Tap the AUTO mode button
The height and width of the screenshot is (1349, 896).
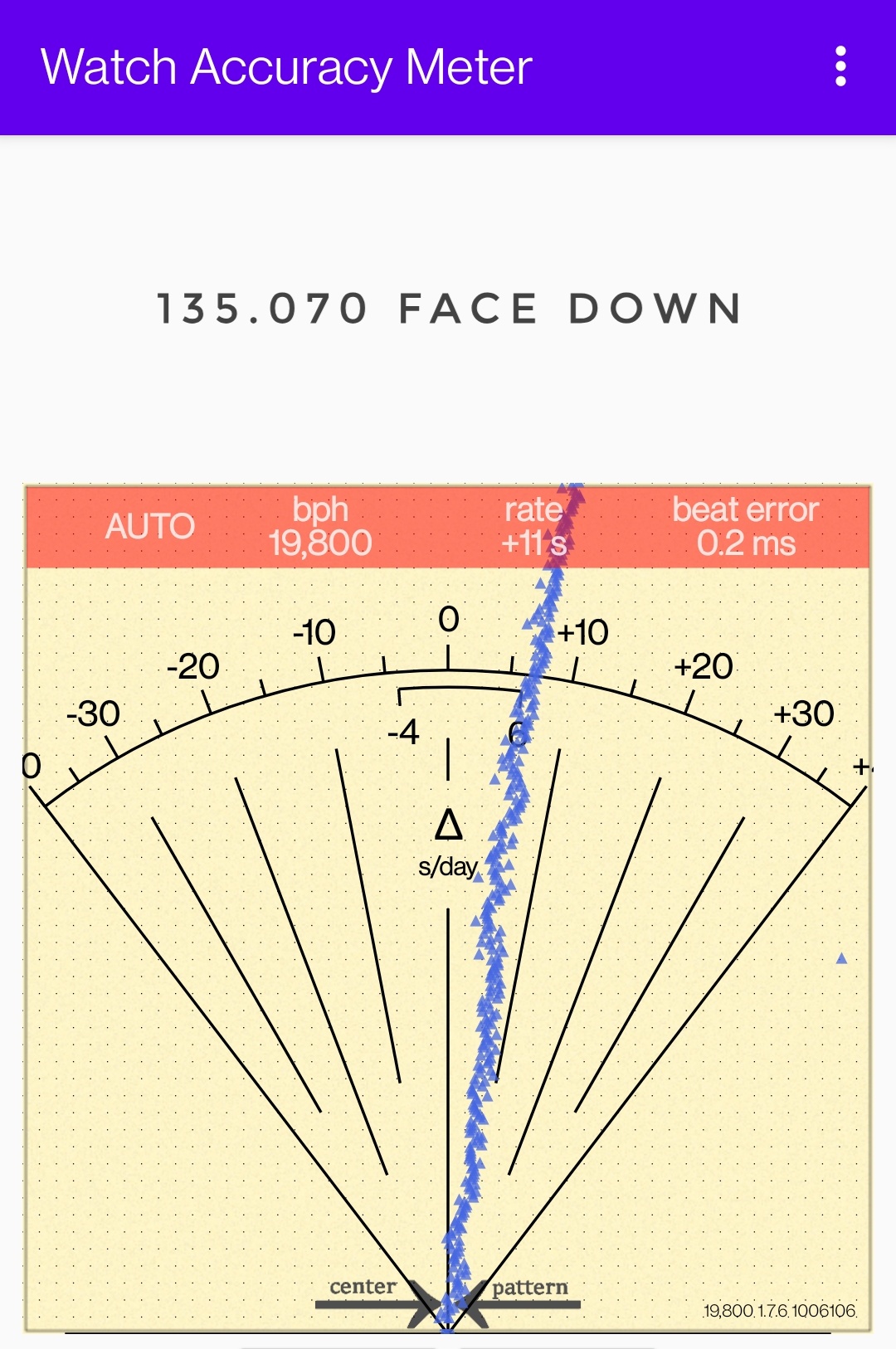pos(150,526)
